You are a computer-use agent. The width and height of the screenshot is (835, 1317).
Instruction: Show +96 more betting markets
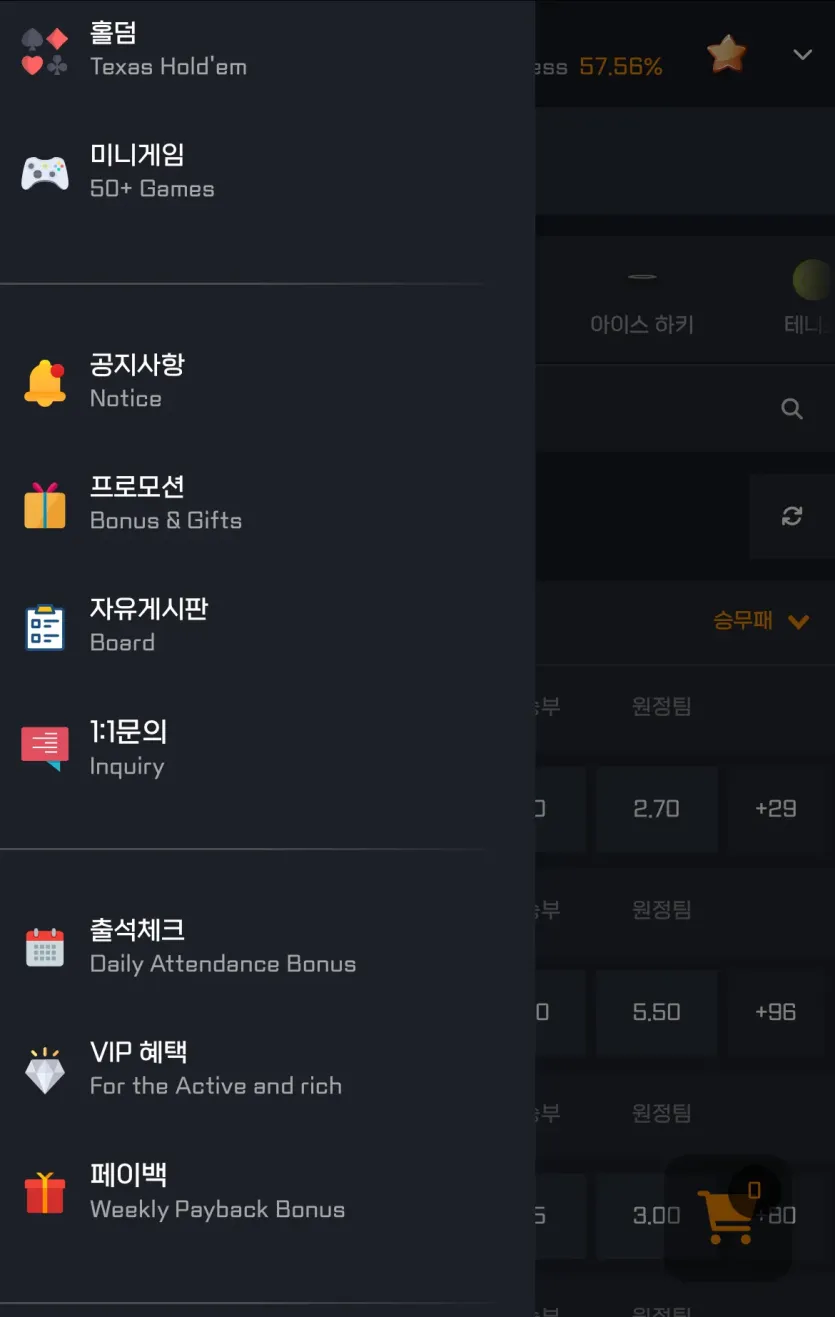776,1012
